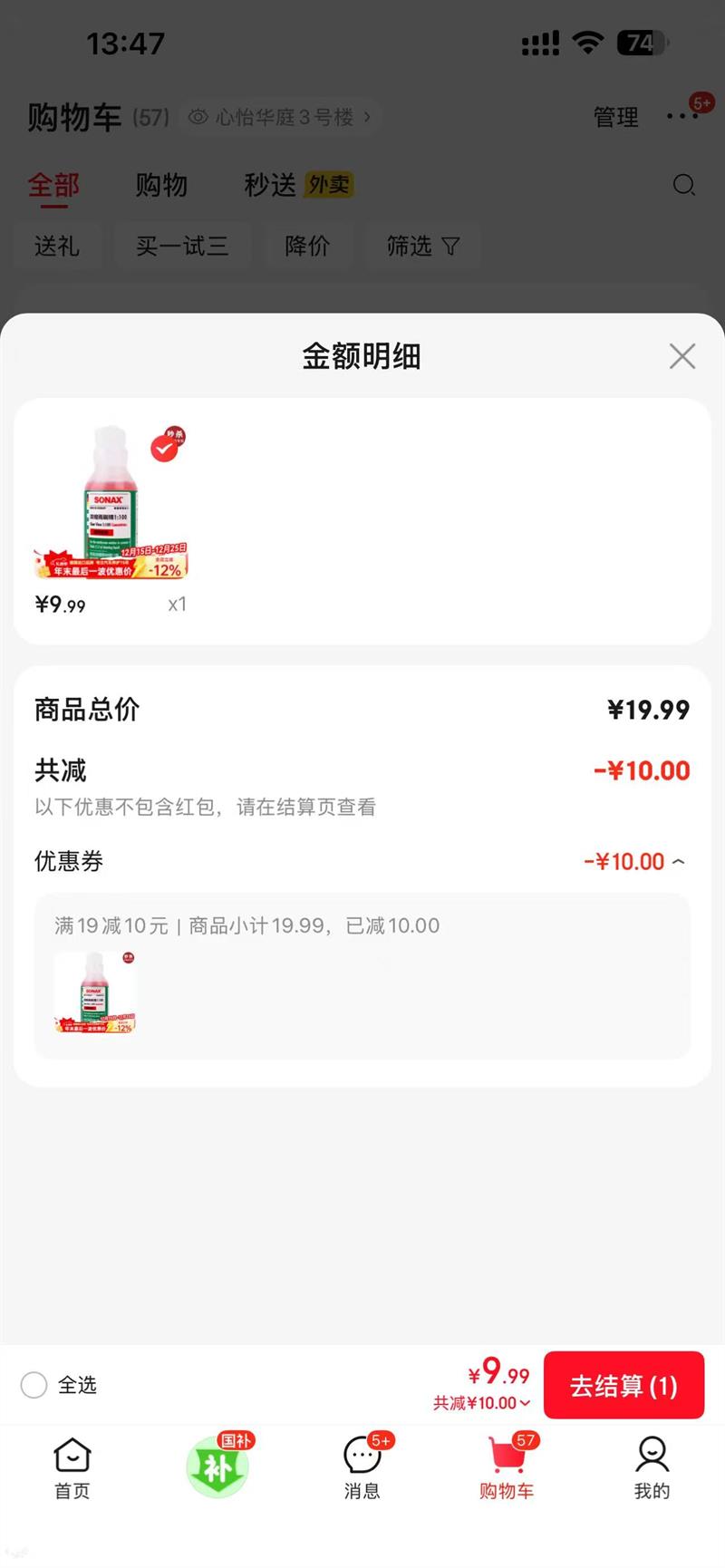
Task: Select the 全选 select-all radio button
Action: tap(34, 1385)
